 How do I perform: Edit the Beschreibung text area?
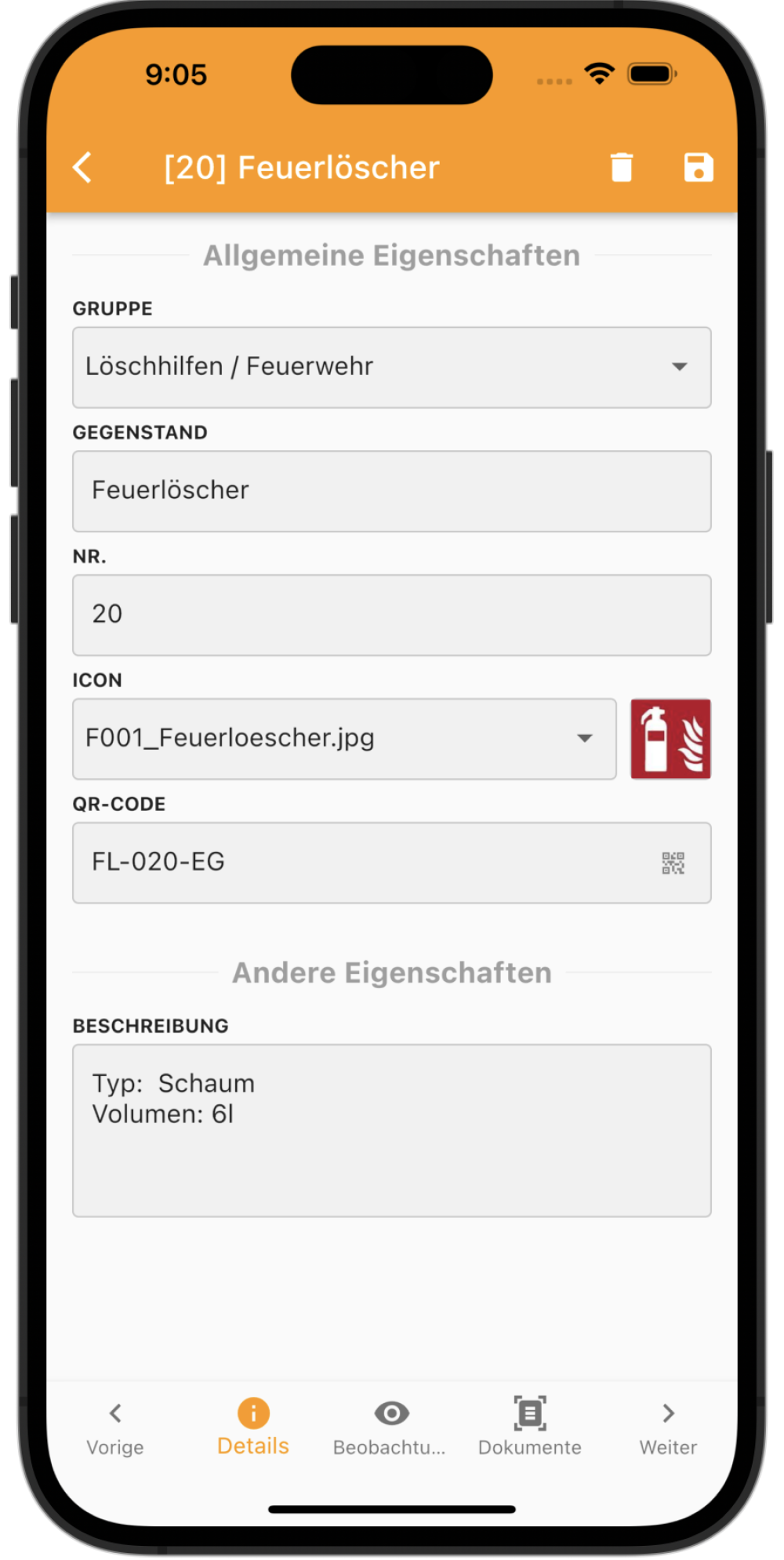(x=391, y=1129)
